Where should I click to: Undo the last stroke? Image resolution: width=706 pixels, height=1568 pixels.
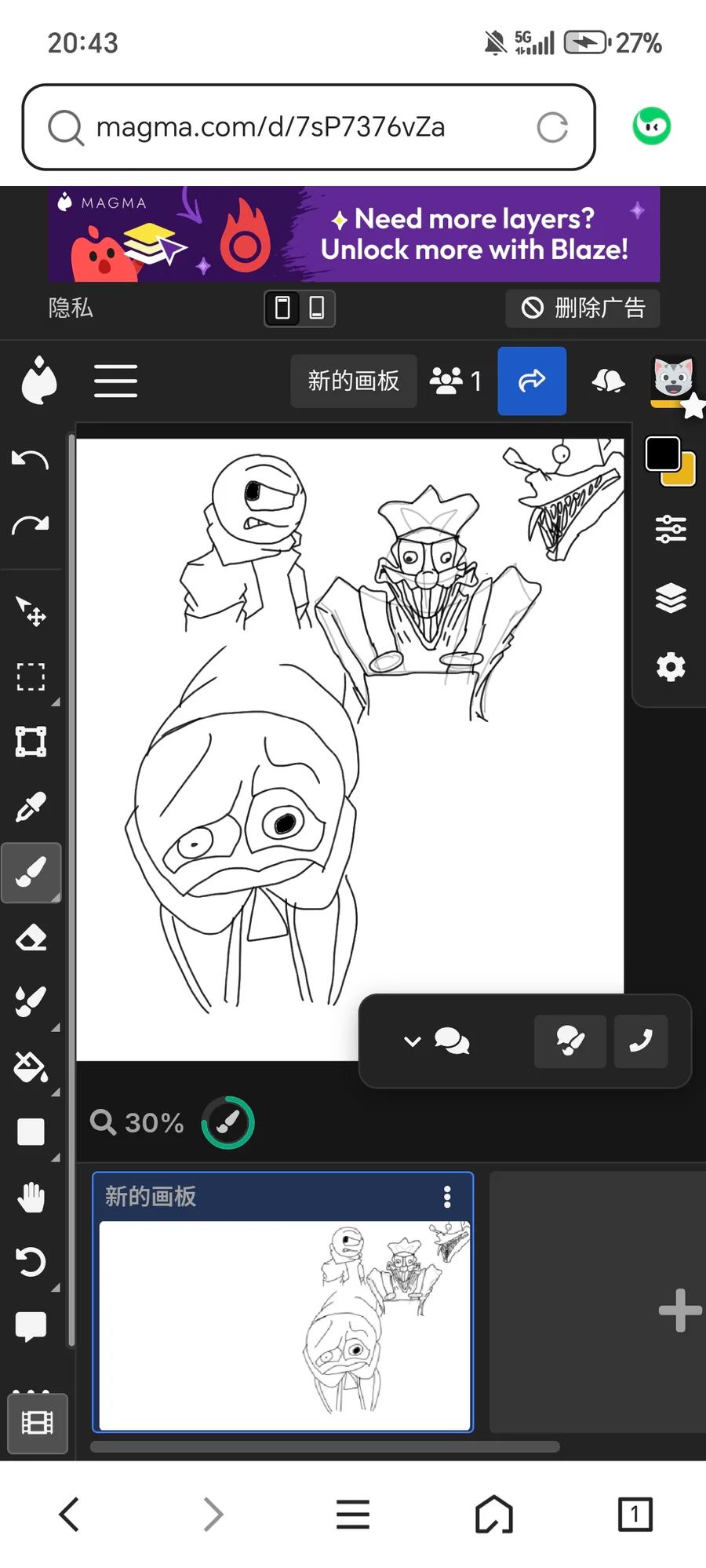[31, 459]
